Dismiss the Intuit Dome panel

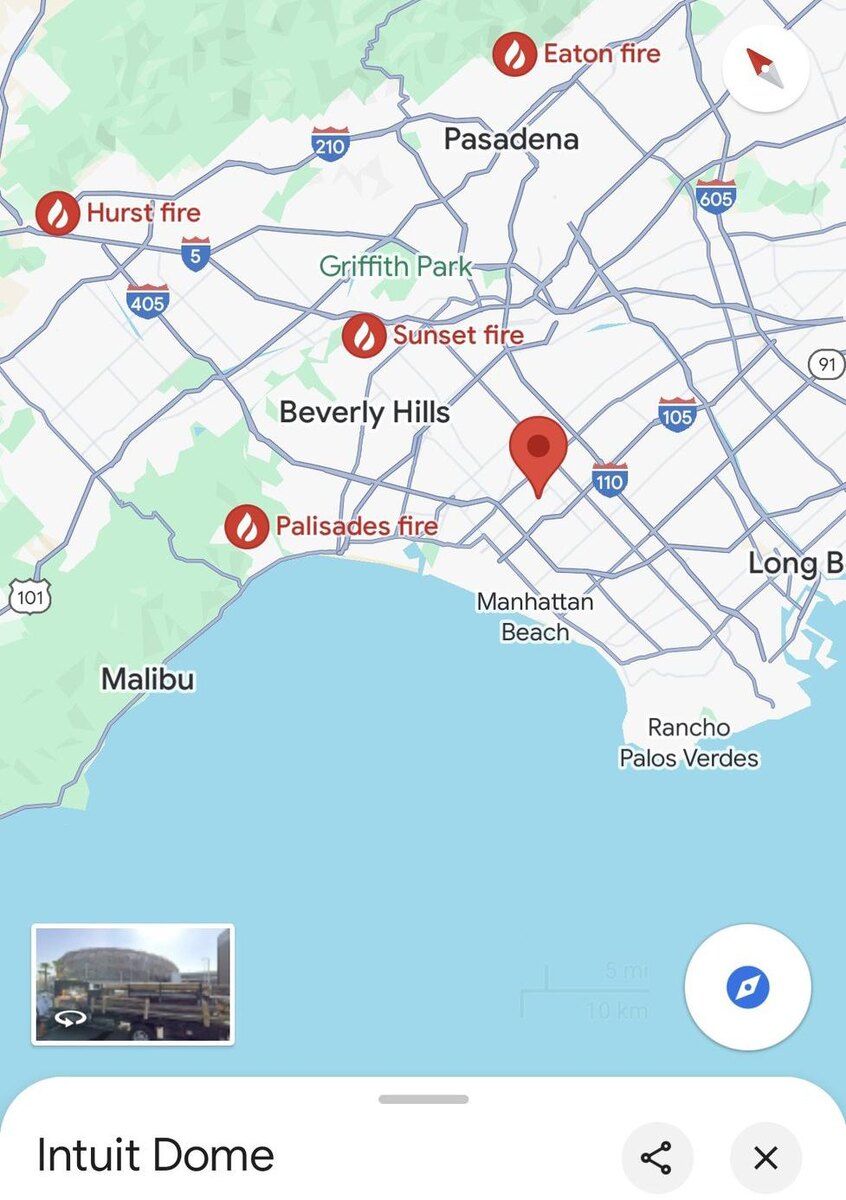[765, 1157]
